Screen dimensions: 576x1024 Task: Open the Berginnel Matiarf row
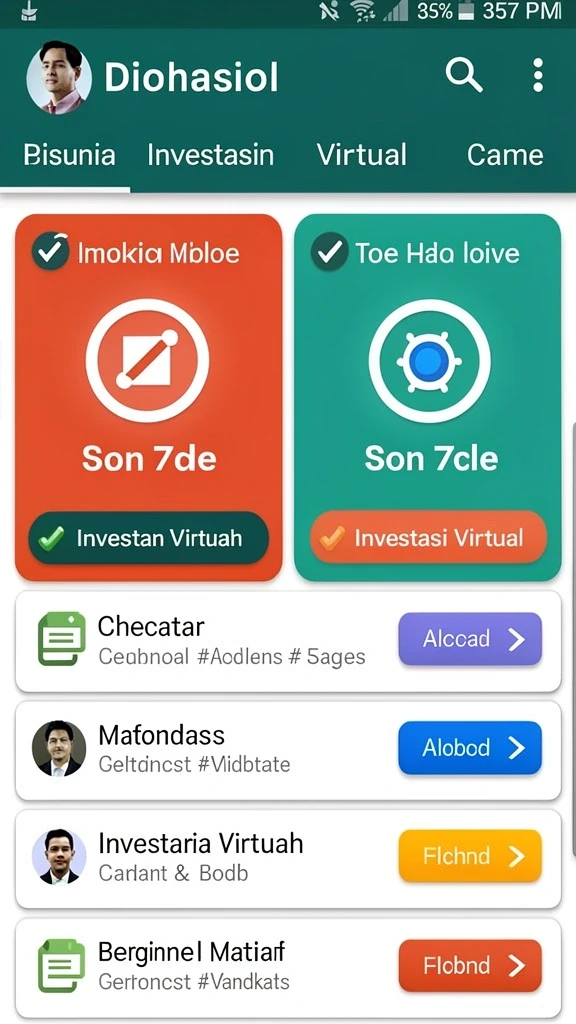pos(288,968)
